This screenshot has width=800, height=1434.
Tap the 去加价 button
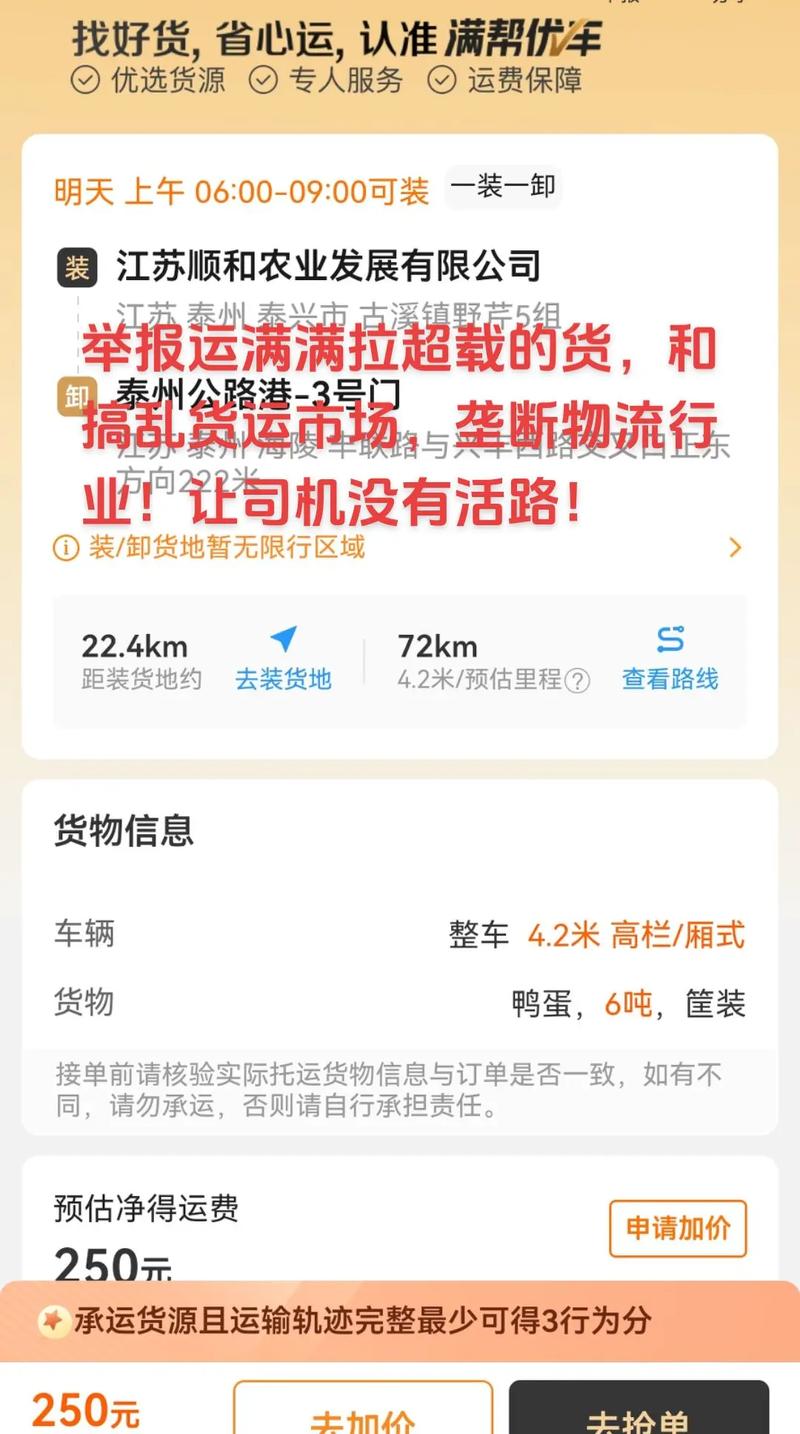click(363, 1412)
